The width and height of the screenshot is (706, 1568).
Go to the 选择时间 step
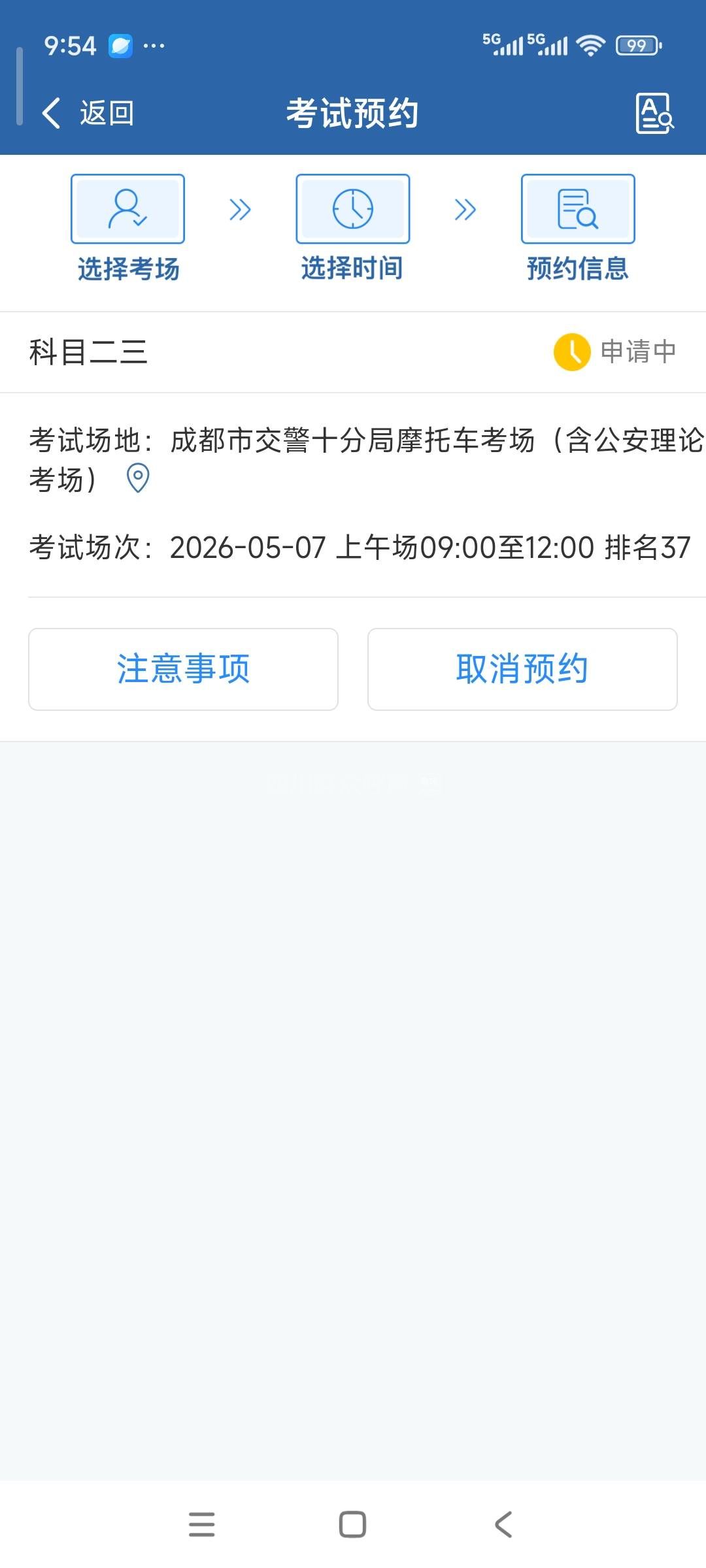coord(353,227)
